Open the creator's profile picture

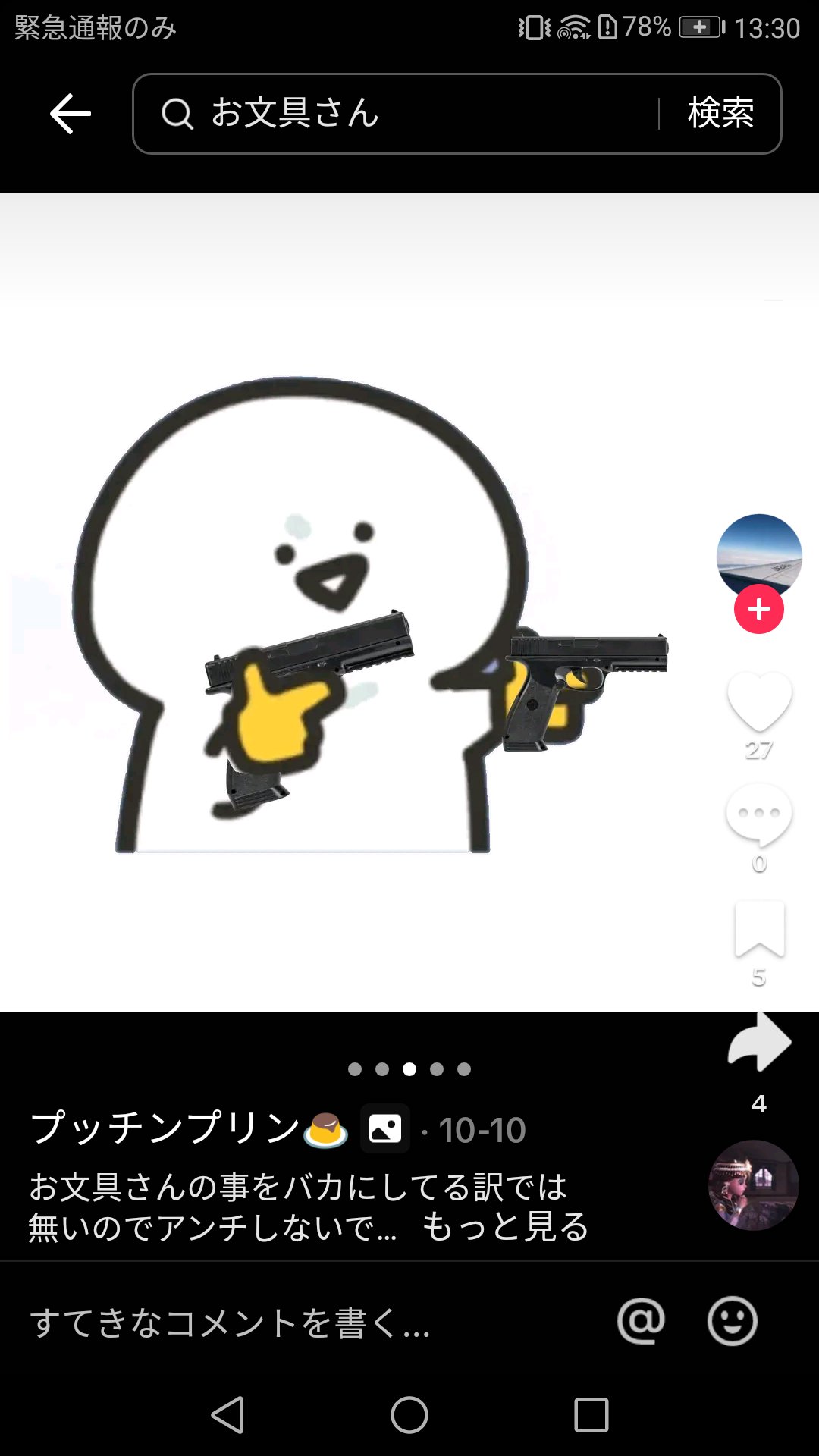point(759,555)
